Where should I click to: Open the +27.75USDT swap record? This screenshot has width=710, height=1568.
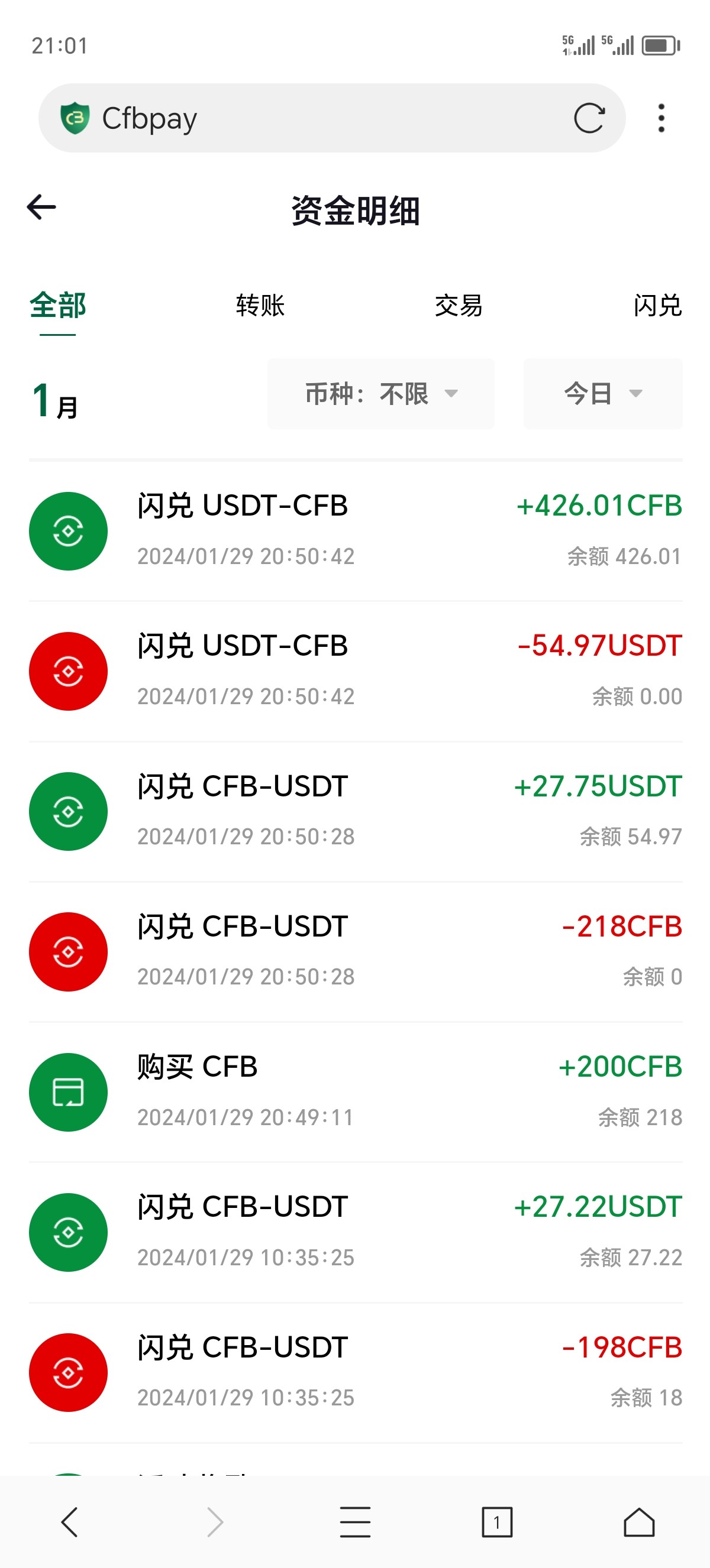(356, 811)
